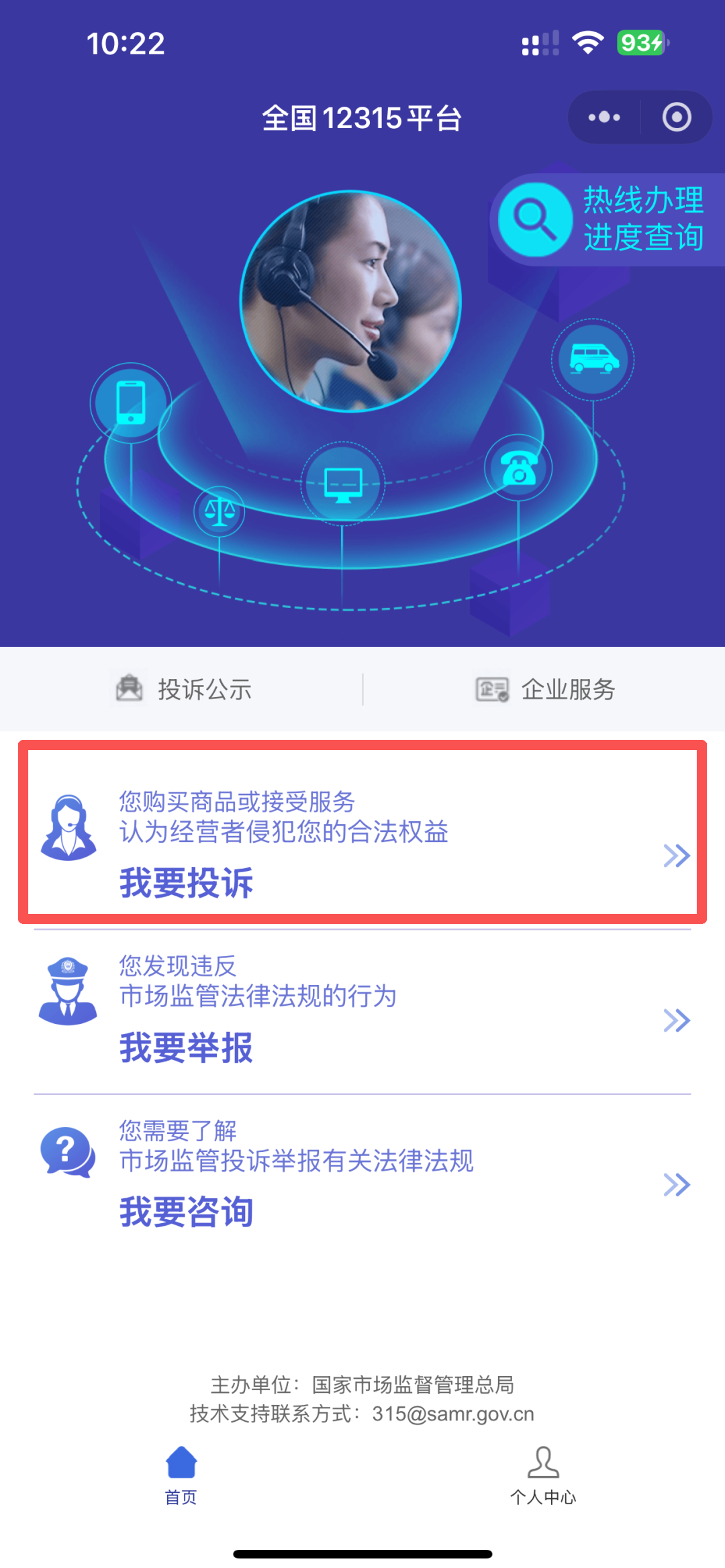This screenshot has height=1568, width=725.
Task: Open the mini program more options menu
Action: [x=604, y=117]
